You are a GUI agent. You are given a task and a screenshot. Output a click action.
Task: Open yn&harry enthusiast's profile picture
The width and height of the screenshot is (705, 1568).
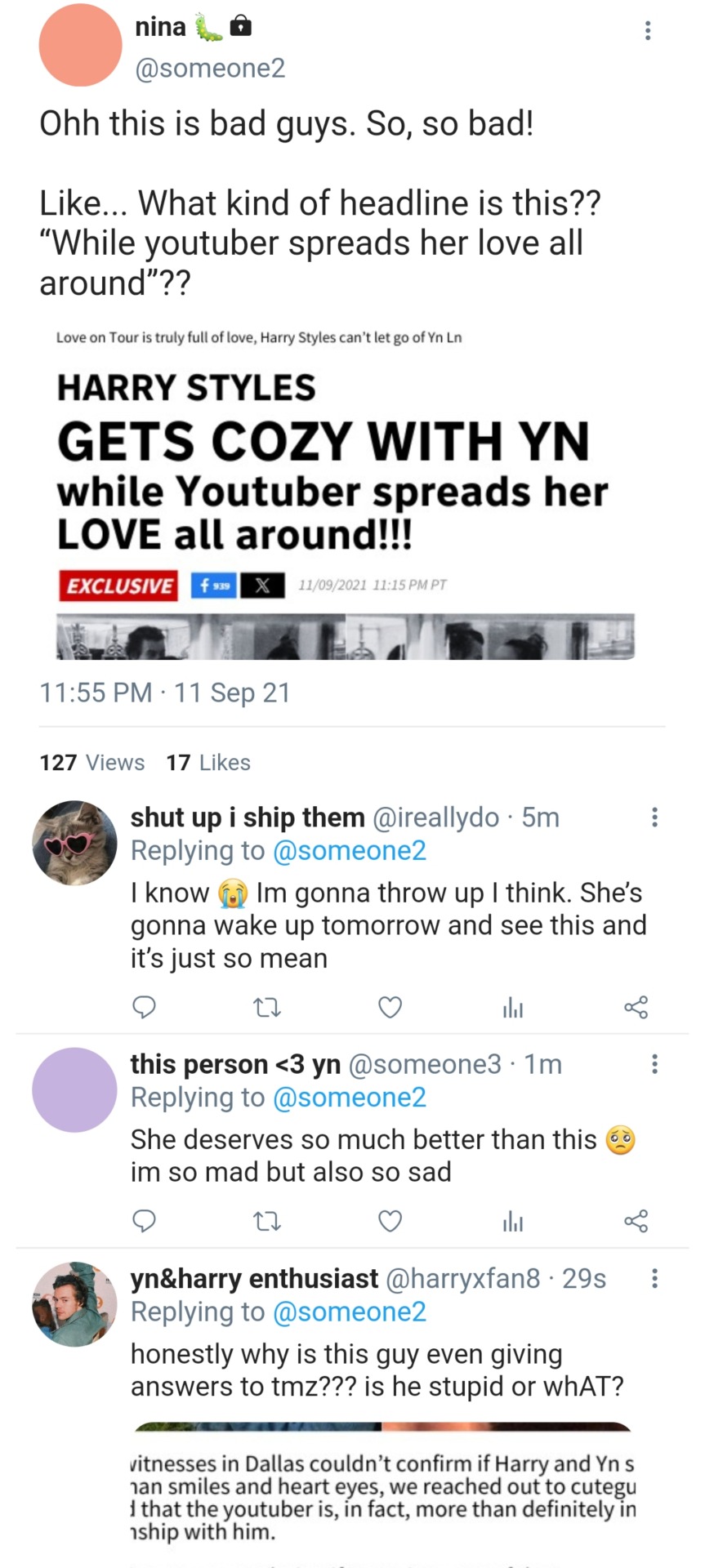tap(74, 1303)
